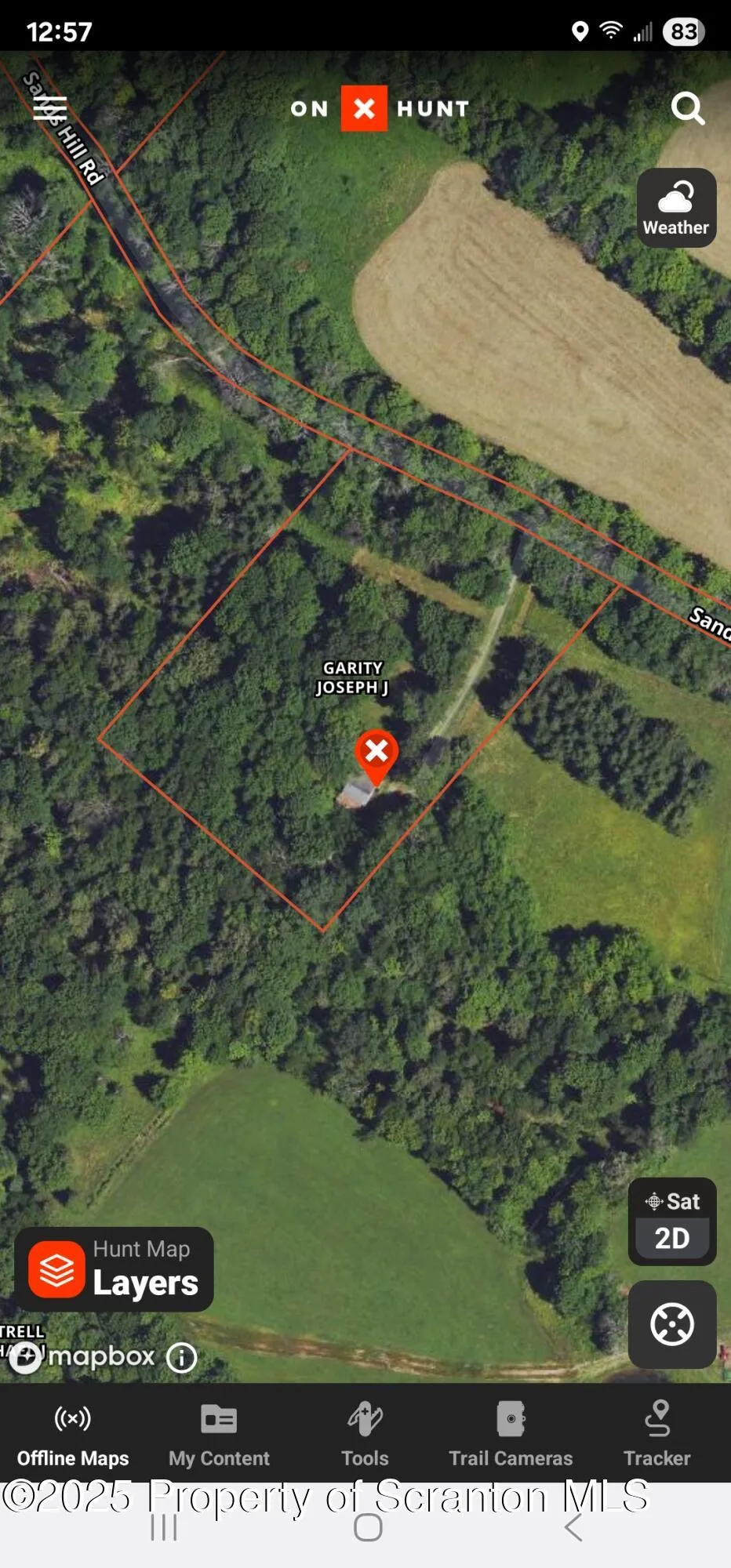Open the hamburger menu
Screen dimensions: 731x1568
click(49, 107)
